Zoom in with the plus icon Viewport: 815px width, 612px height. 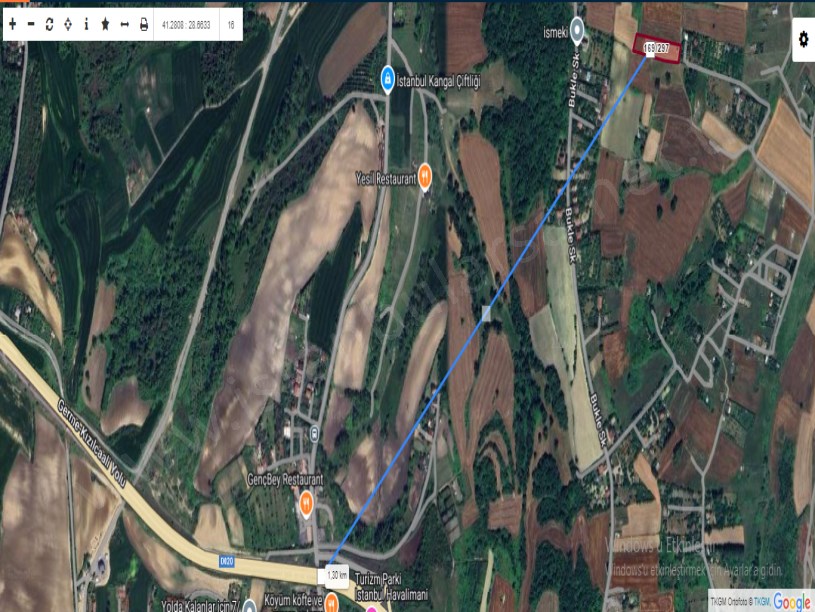[13, 23]
